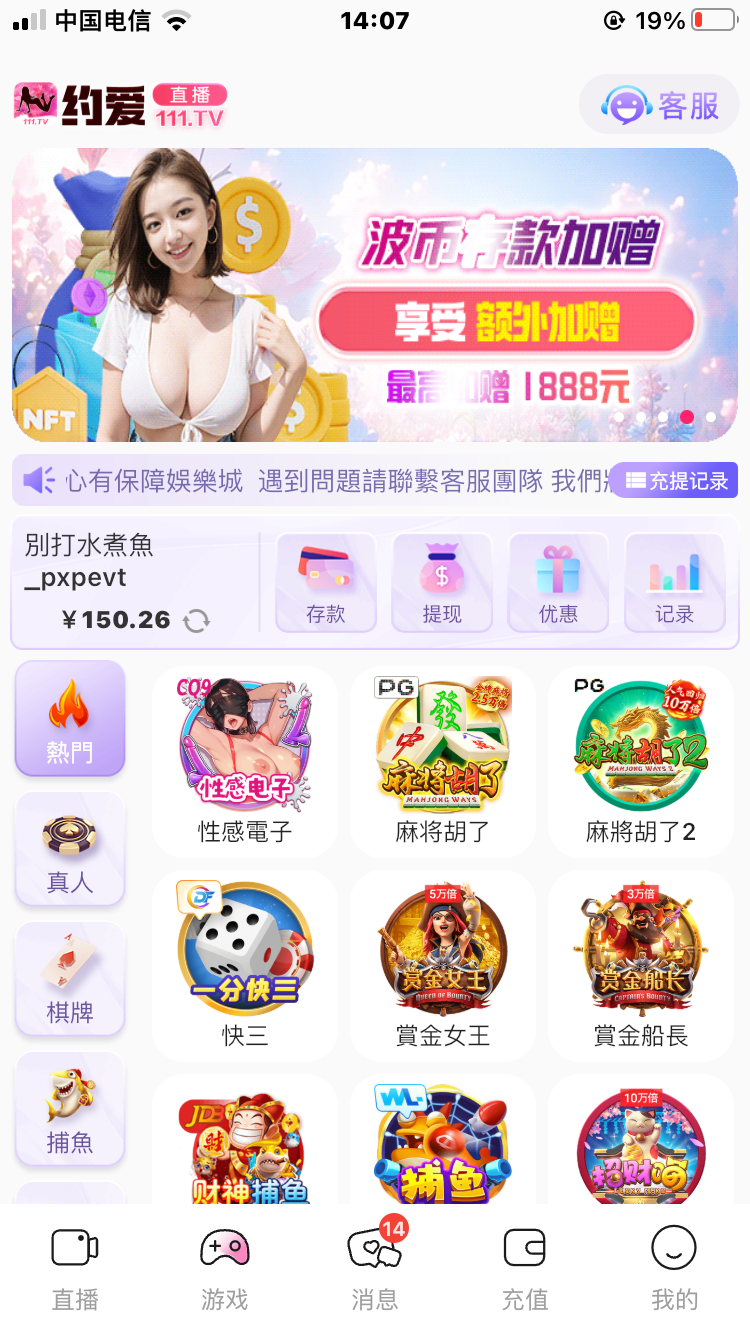Refresh the account balance
The width and height of the screenshot is (750, 1334).
click(x=197, y=621)
